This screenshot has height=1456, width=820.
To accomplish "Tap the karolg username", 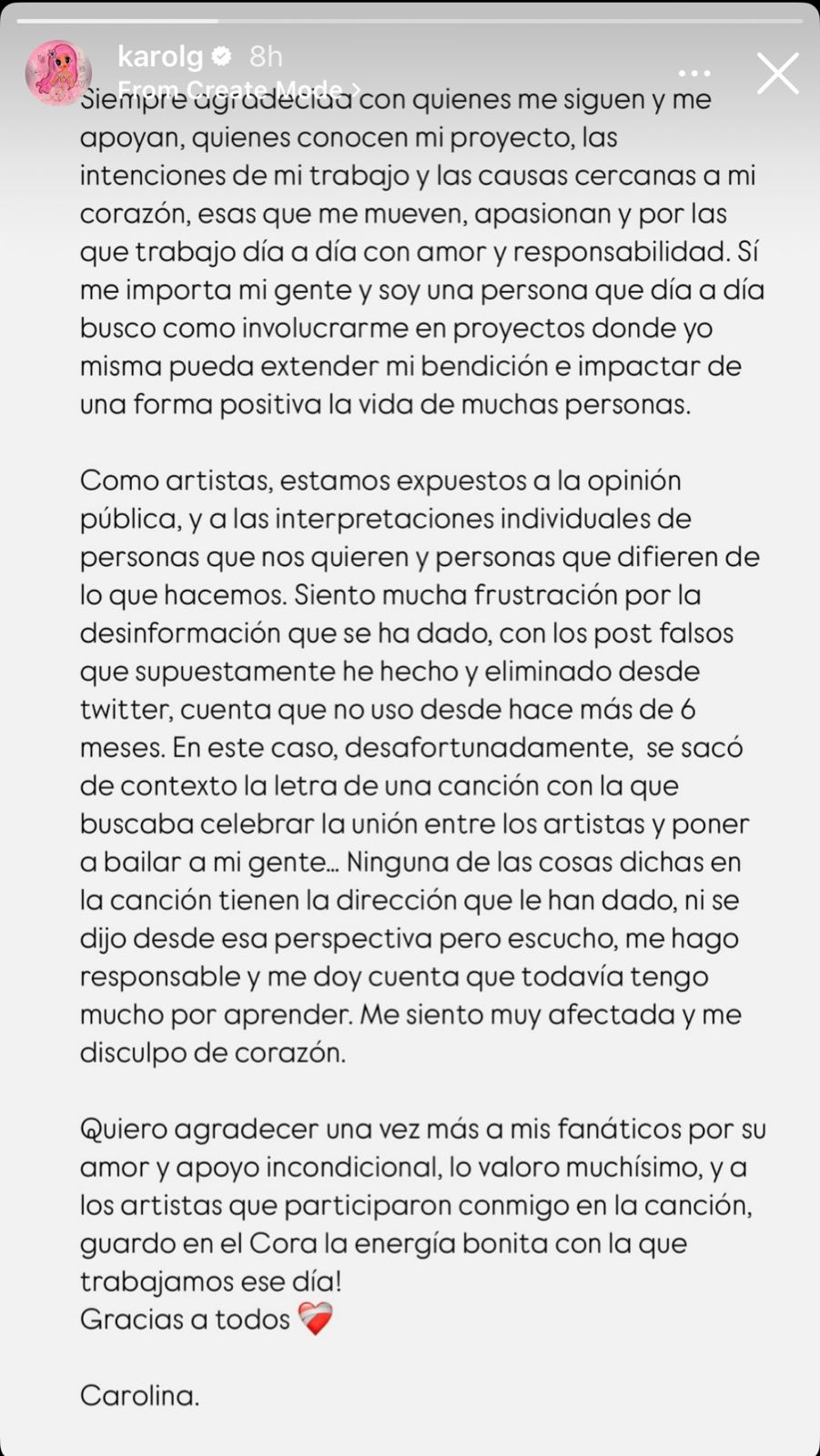I will [160, 56].
